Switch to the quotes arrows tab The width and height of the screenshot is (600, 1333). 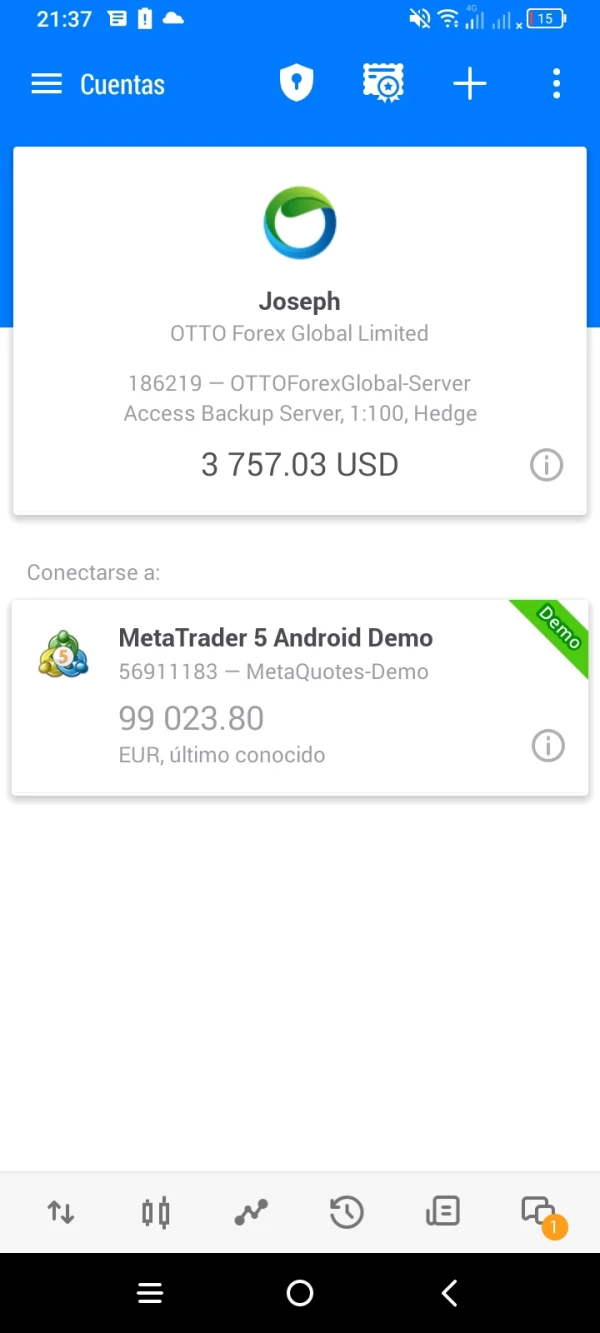61,1213
